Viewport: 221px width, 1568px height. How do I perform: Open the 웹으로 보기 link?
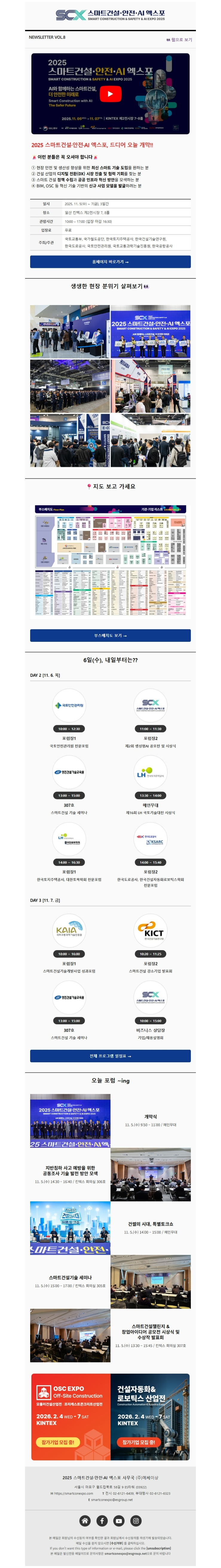click(180, 39)
